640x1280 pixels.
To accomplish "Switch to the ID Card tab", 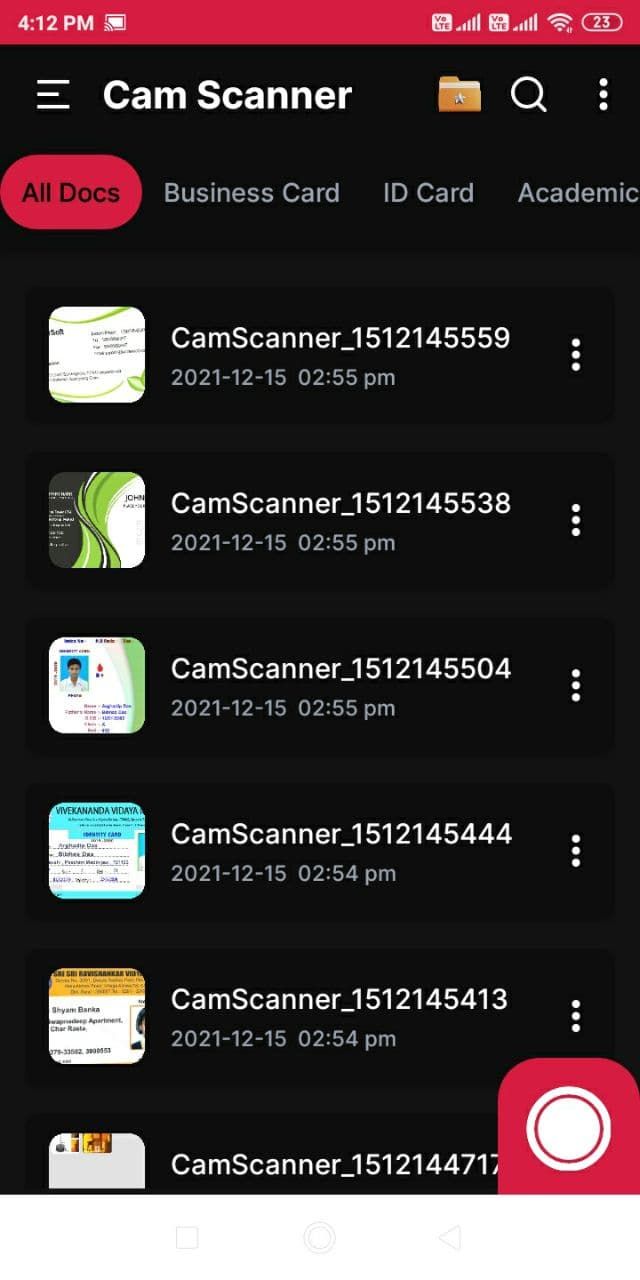I will click(428, 193).
